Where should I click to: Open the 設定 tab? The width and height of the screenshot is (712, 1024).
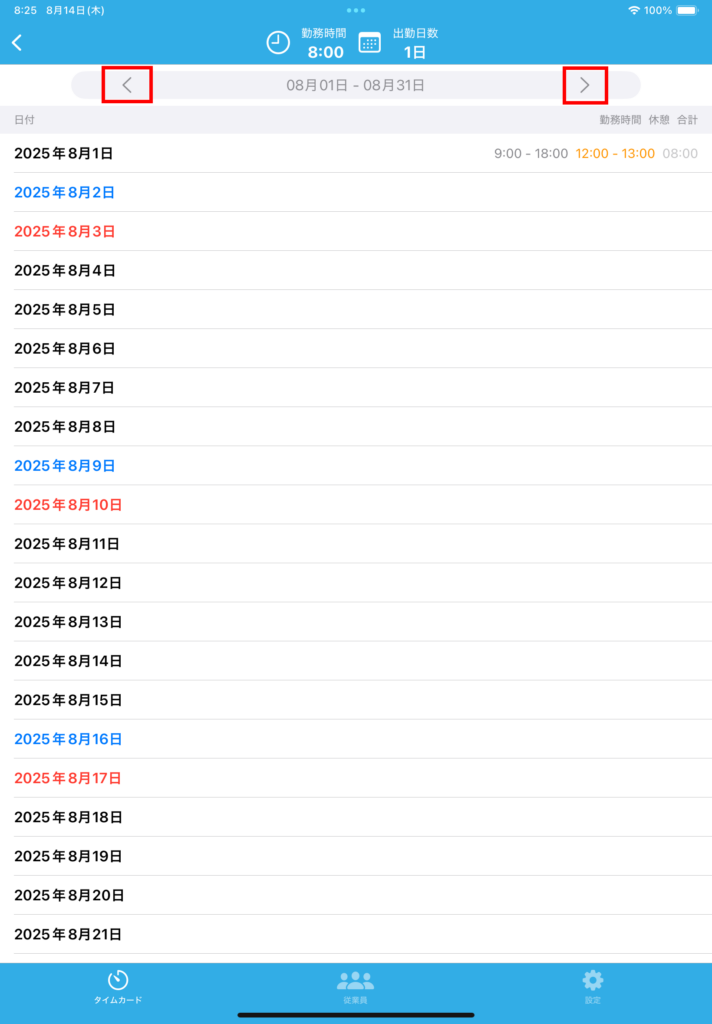click(x=593, y=985)
